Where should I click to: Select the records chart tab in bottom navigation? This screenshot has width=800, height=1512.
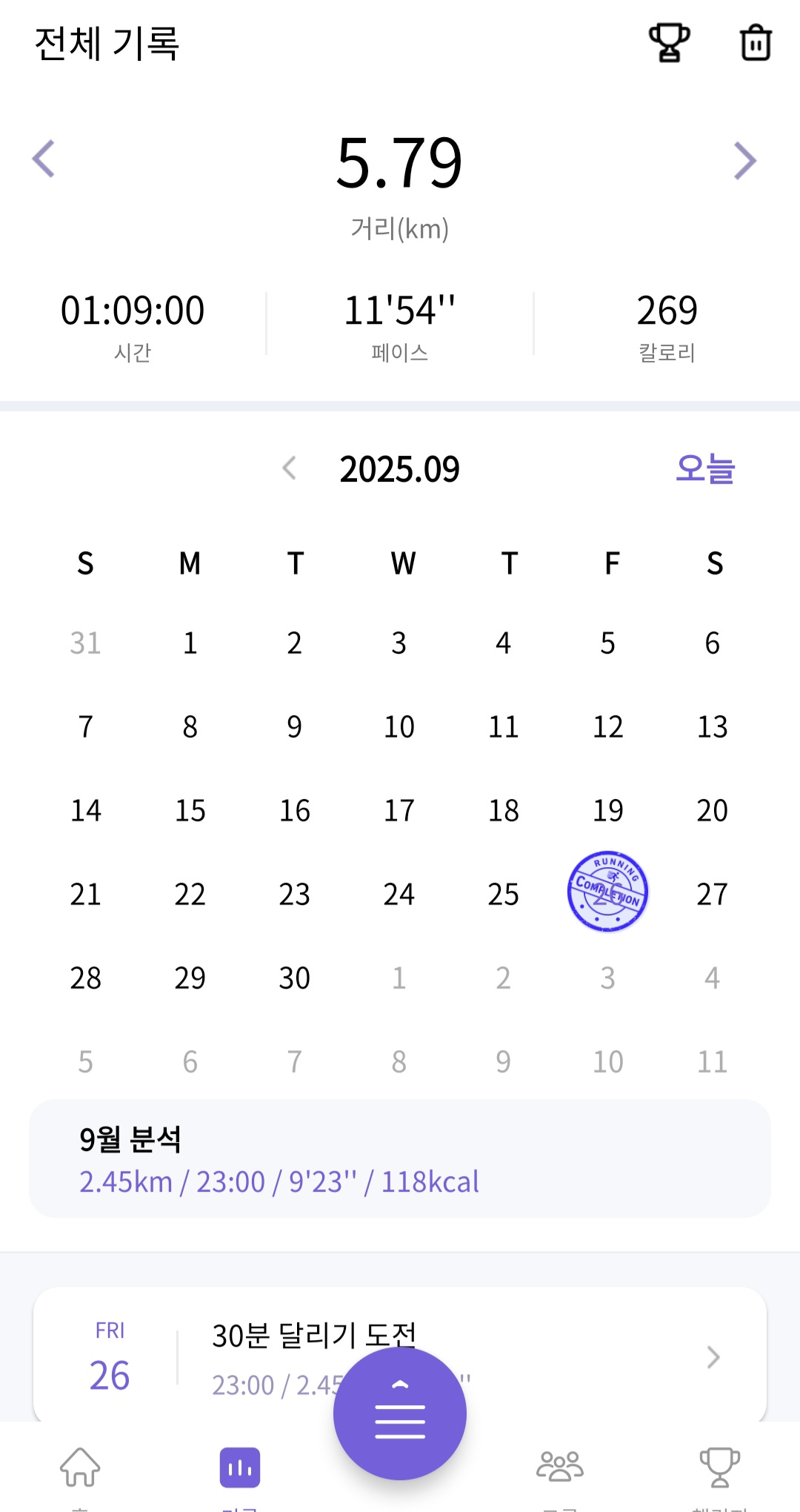click(239, 1469)
